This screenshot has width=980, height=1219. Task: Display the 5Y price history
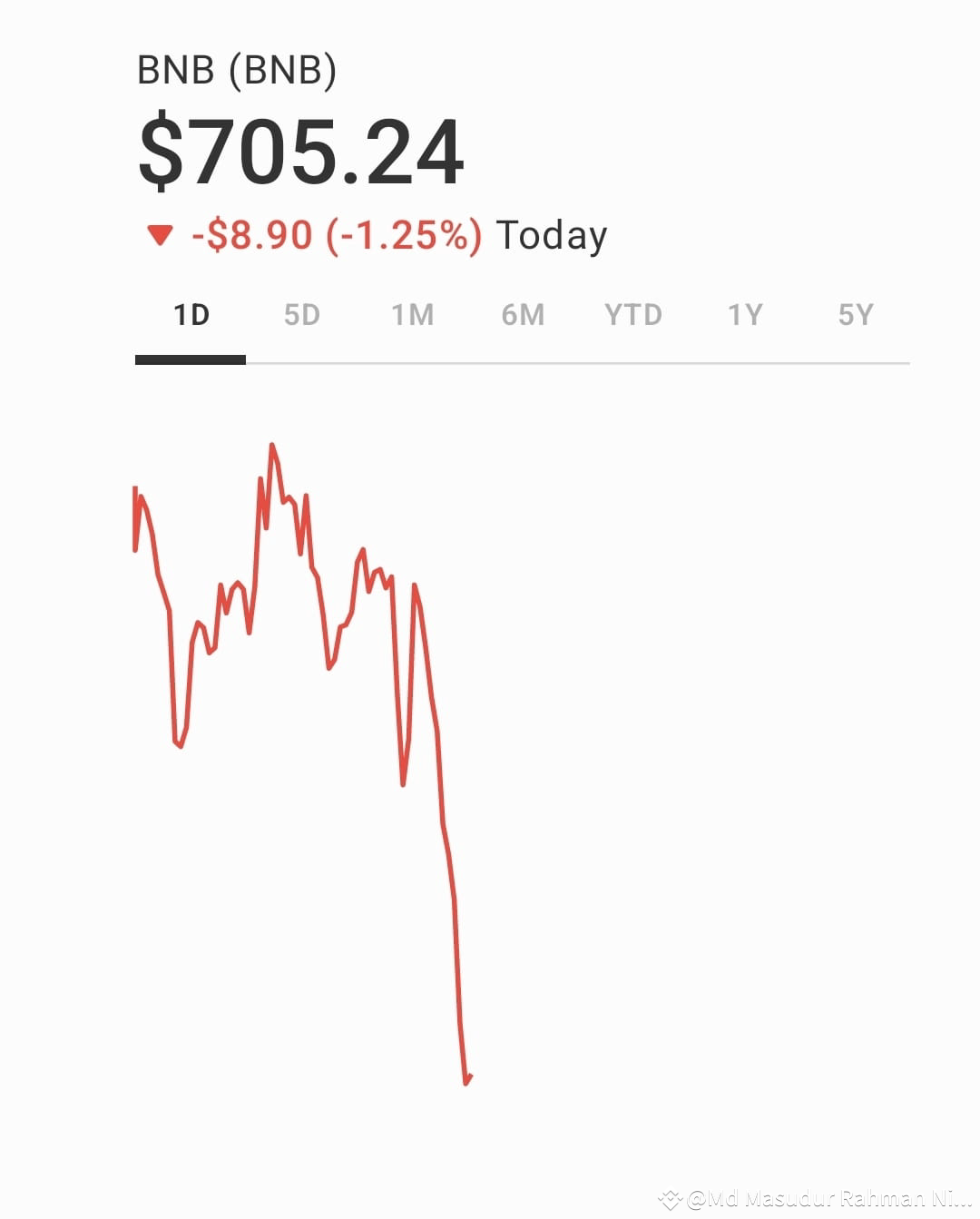[856, 315]
